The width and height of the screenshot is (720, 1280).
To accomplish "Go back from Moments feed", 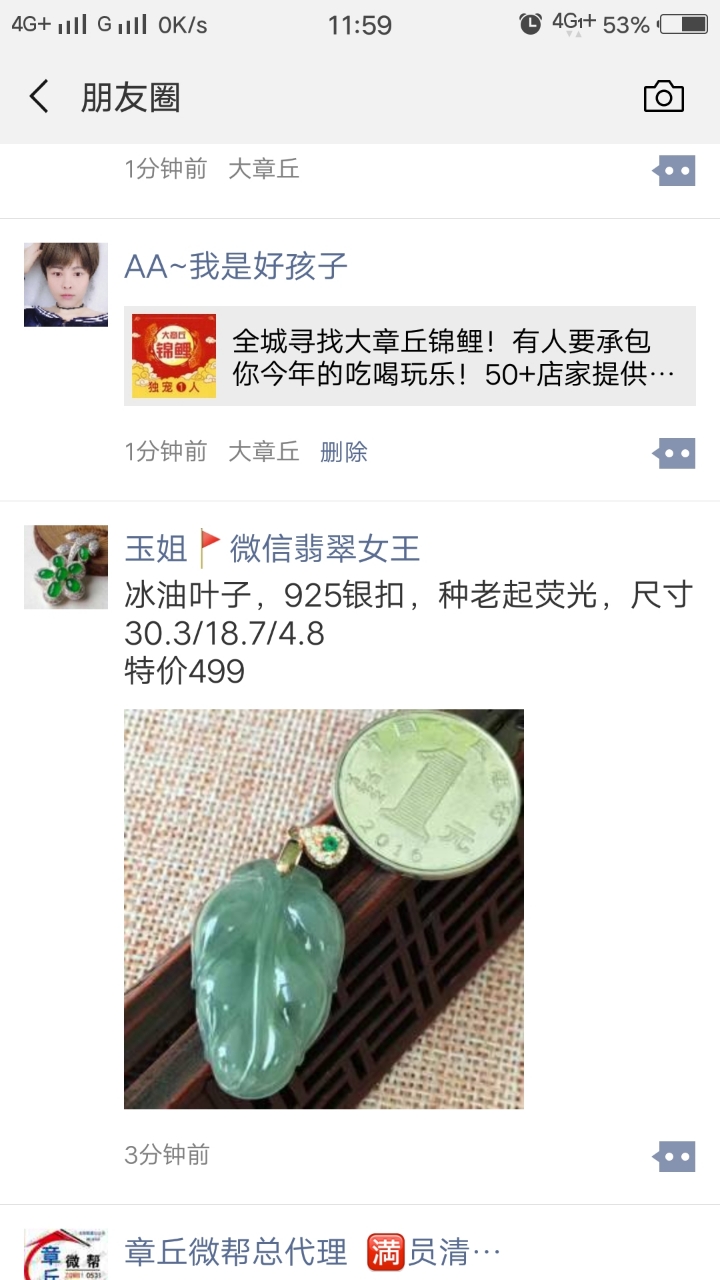I will [40, 97].
